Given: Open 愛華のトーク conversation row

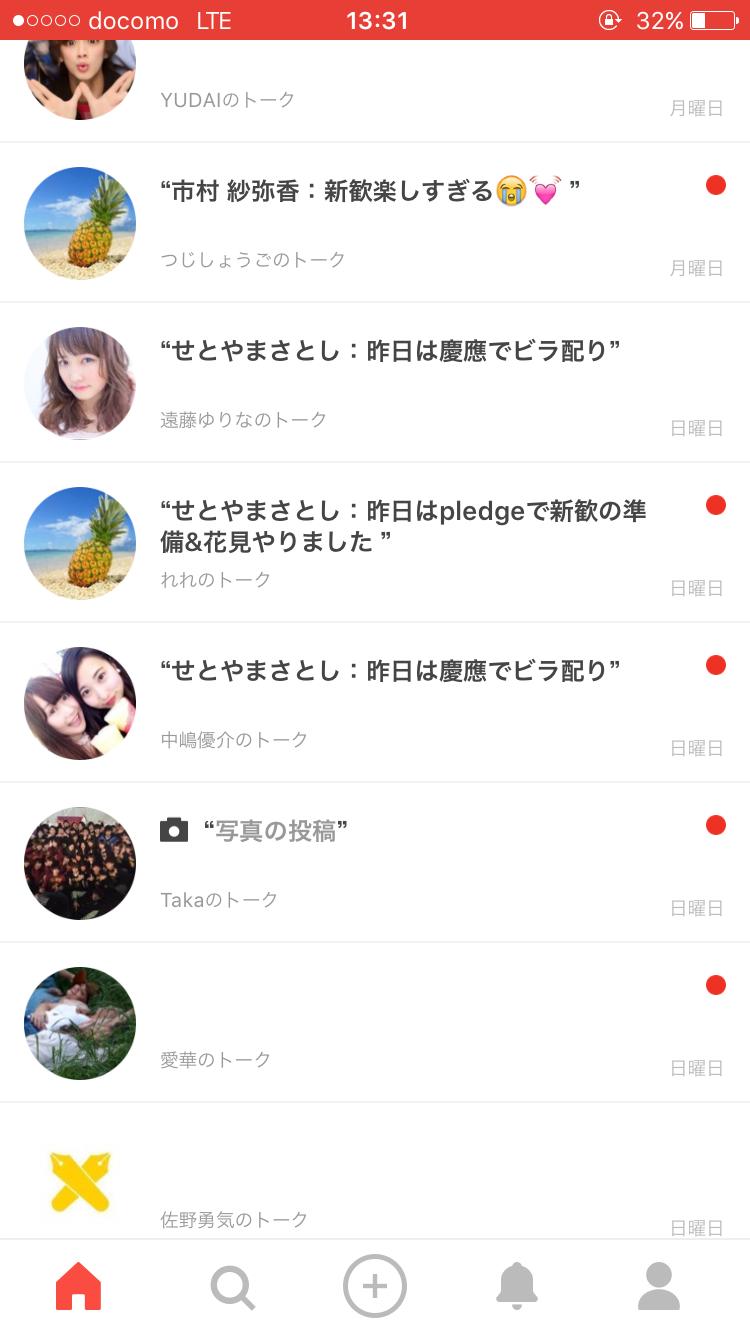Looking at the screenshot, I should [375, 1023].
